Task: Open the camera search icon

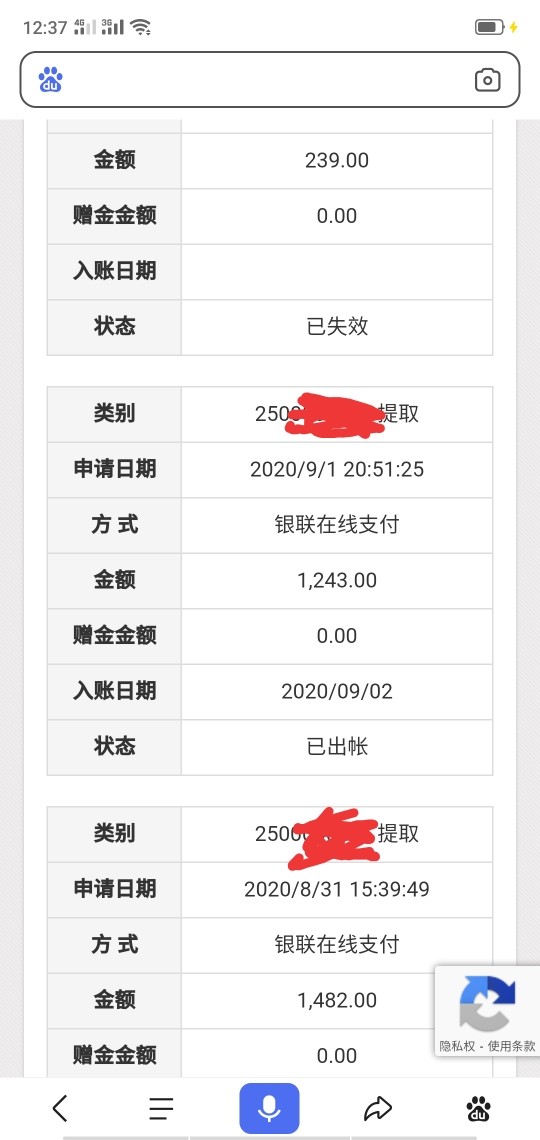Action: point(487,80)
